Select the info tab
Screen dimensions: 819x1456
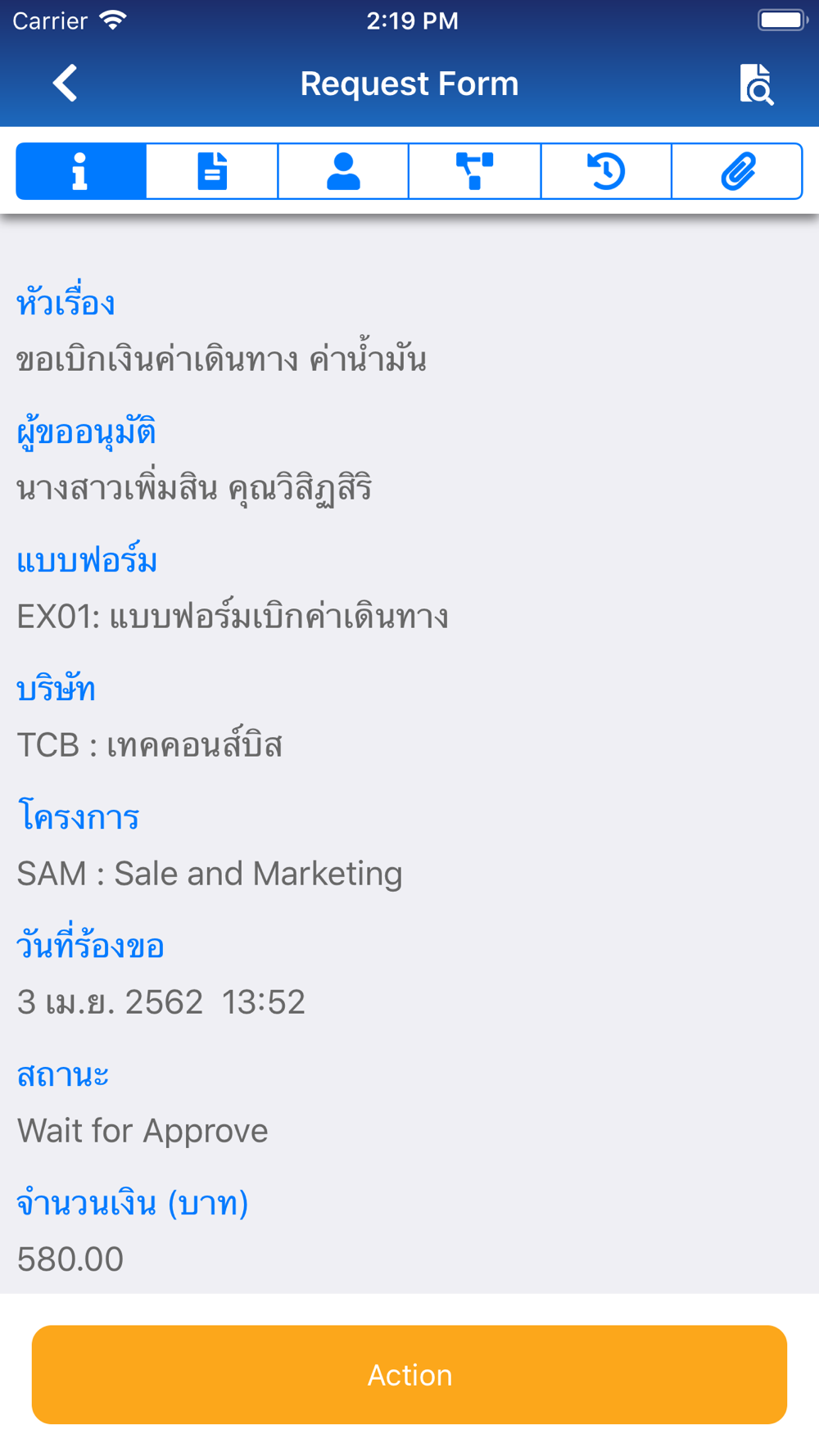click(81, 171)
